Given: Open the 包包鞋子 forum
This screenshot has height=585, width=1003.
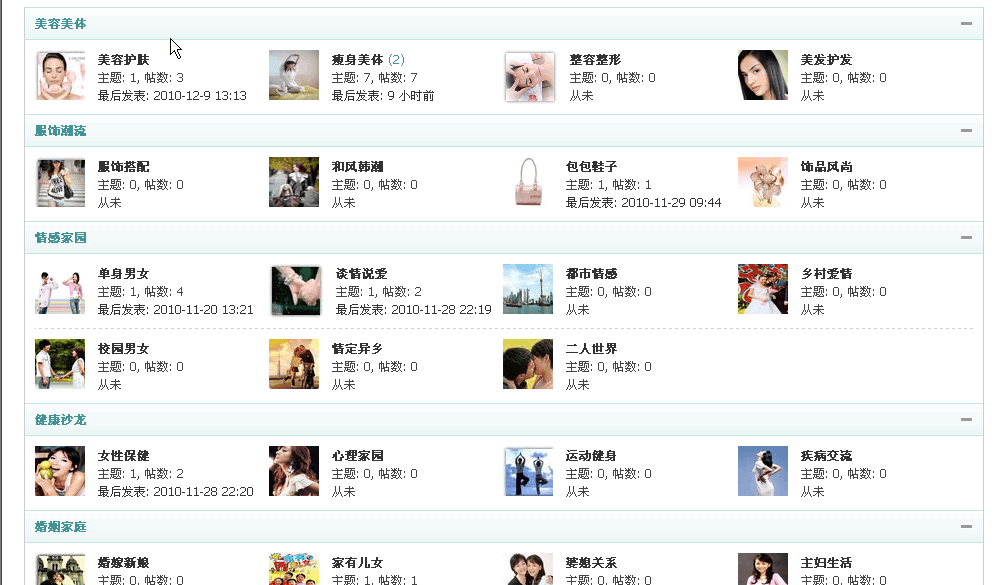Looking at the screenshot, I should coord(591,167).
